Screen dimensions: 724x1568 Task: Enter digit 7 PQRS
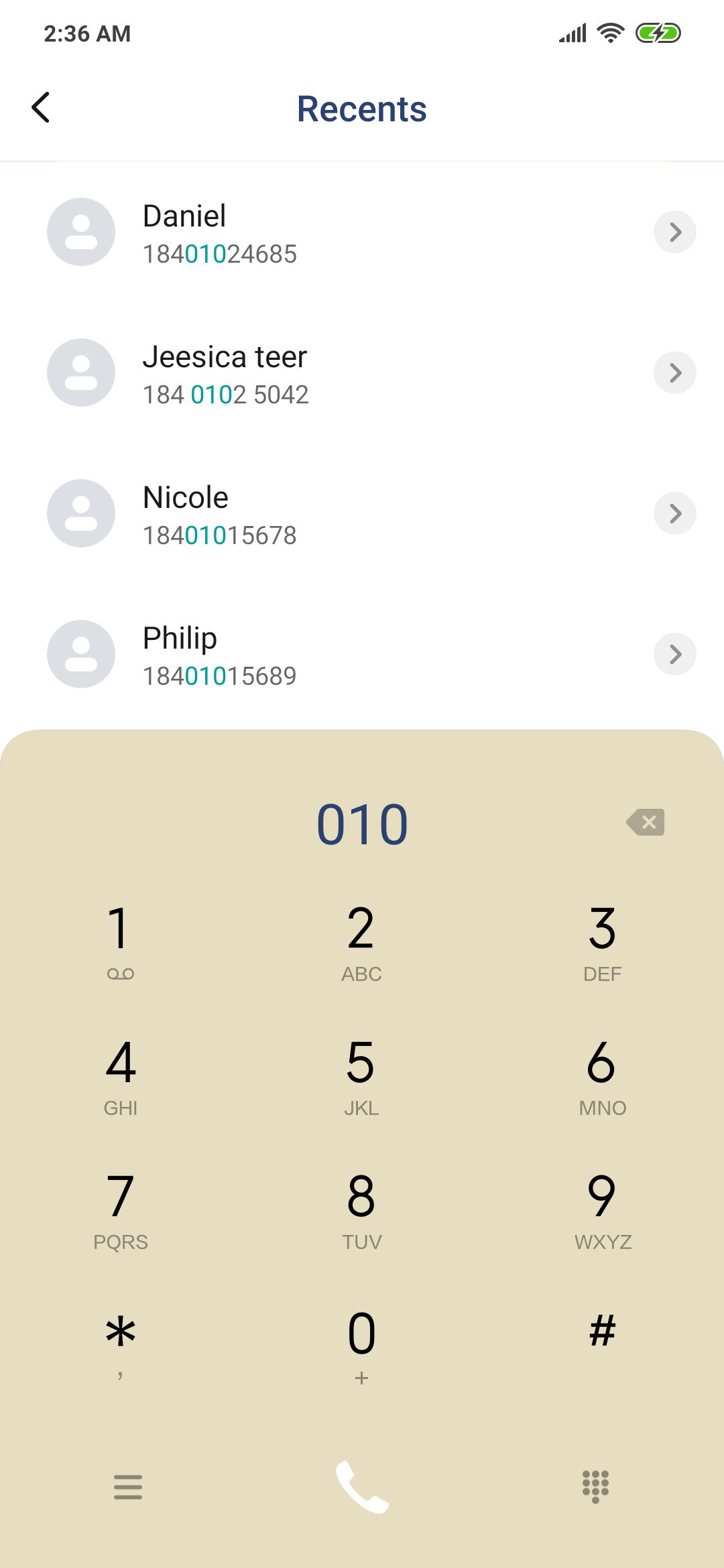121,1209
